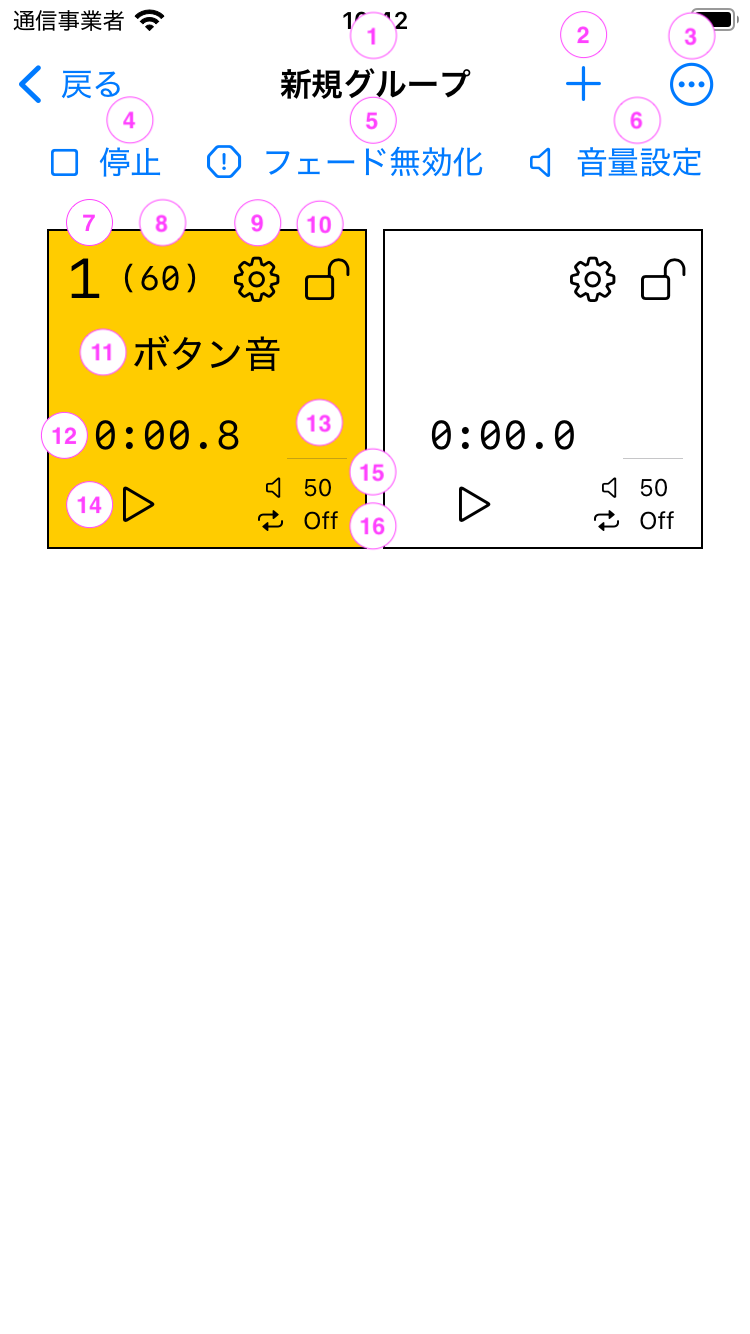Open the gear settings on the ボタン音 card
This screenshot has width=750, height=1334.
256,280
